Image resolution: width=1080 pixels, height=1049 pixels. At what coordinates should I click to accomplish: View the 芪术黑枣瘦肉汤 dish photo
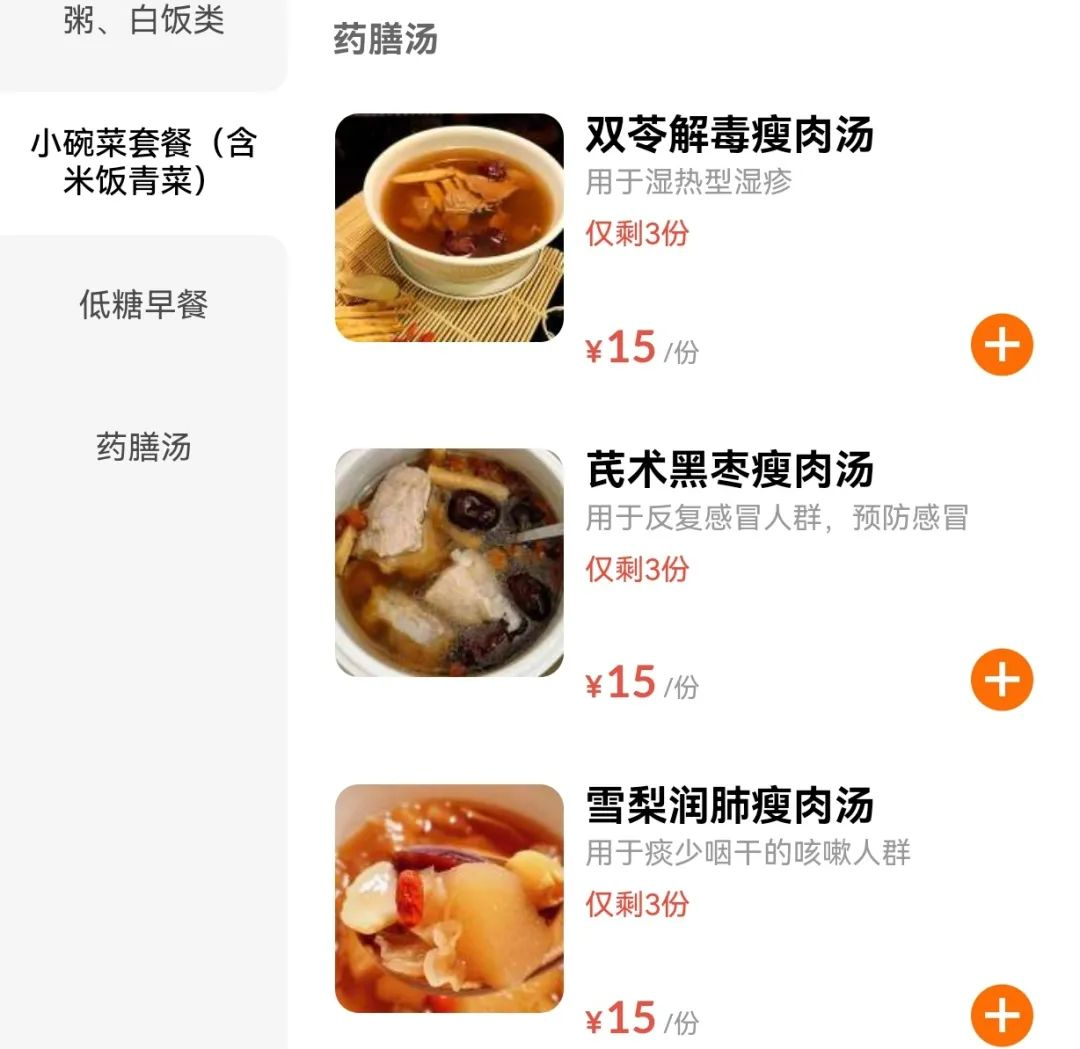click(x=449, y=563)
